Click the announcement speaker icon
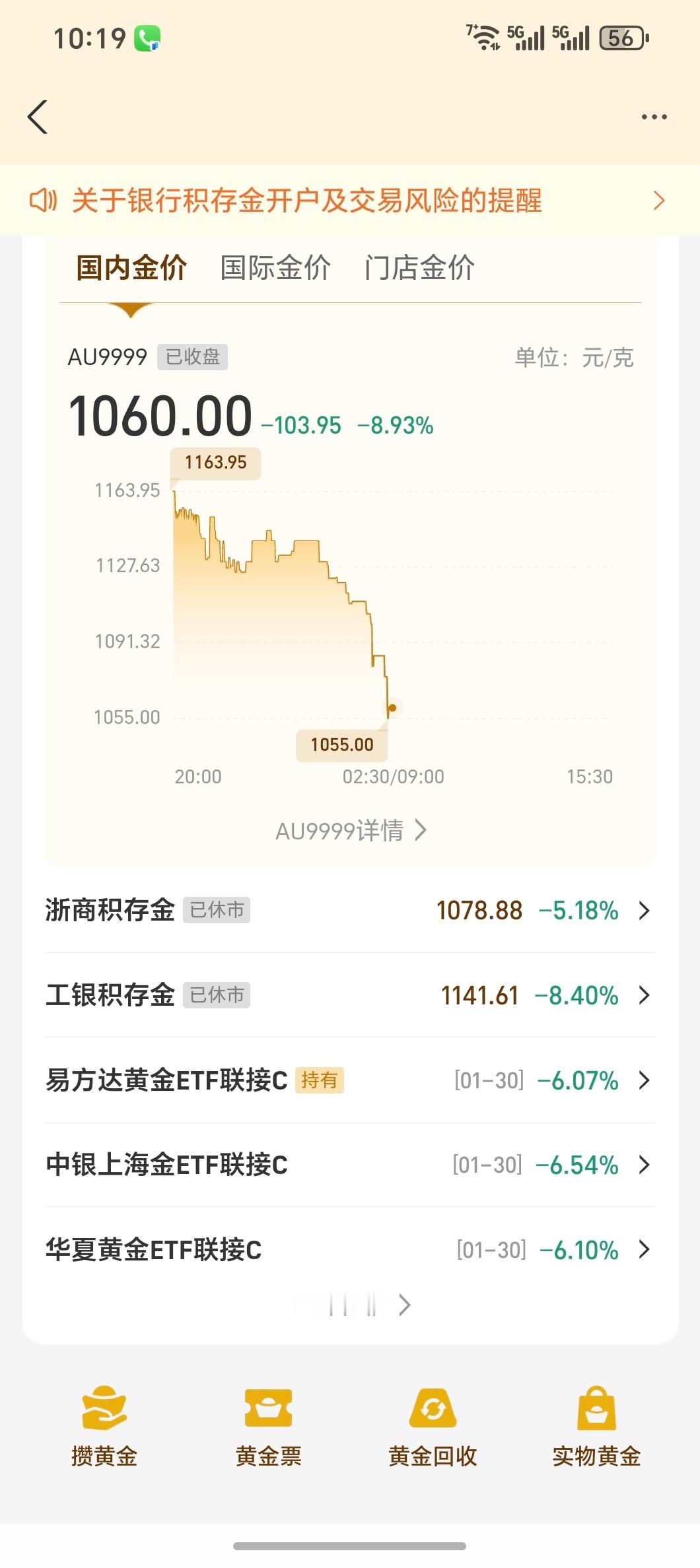 coord(44,201)
